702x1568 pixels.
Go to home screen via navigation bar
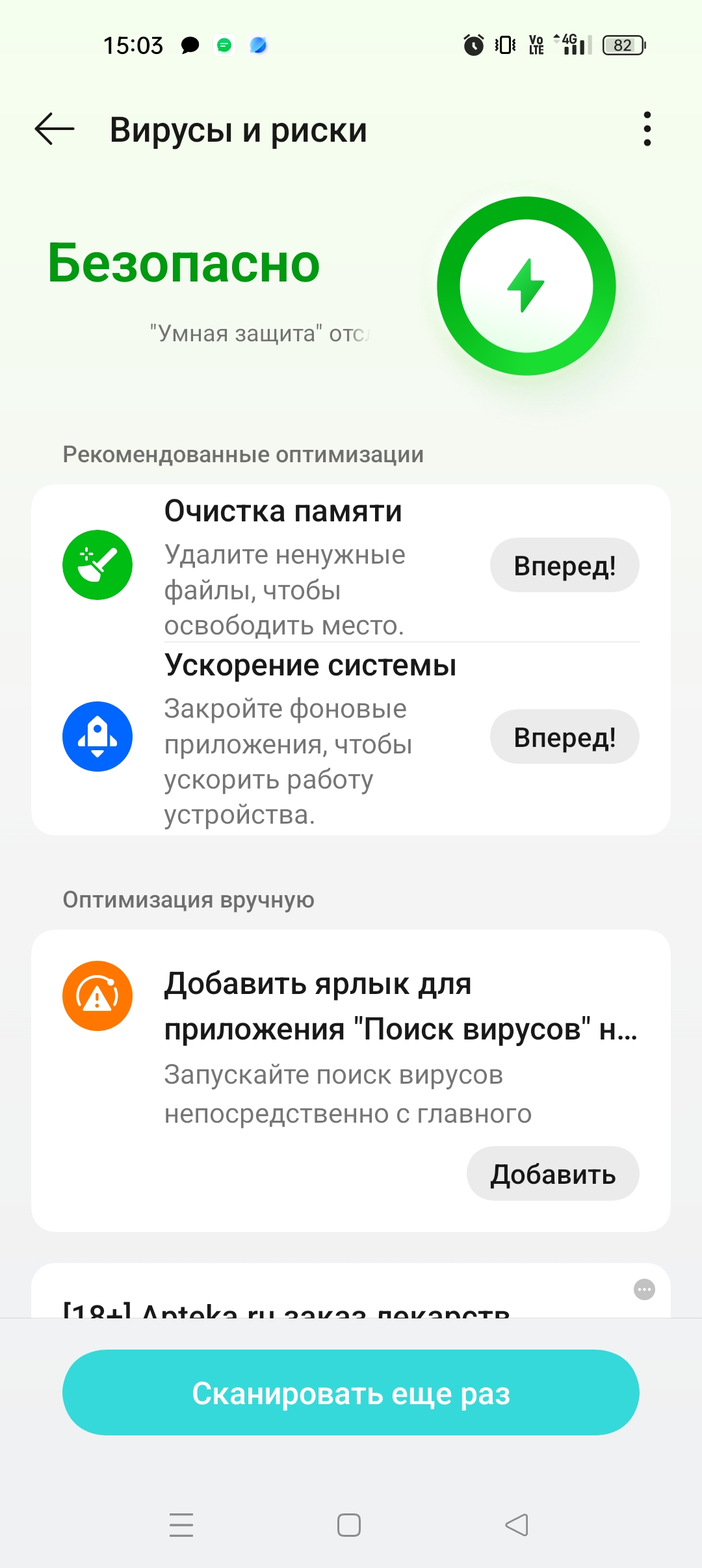(x=349, y=1525)
